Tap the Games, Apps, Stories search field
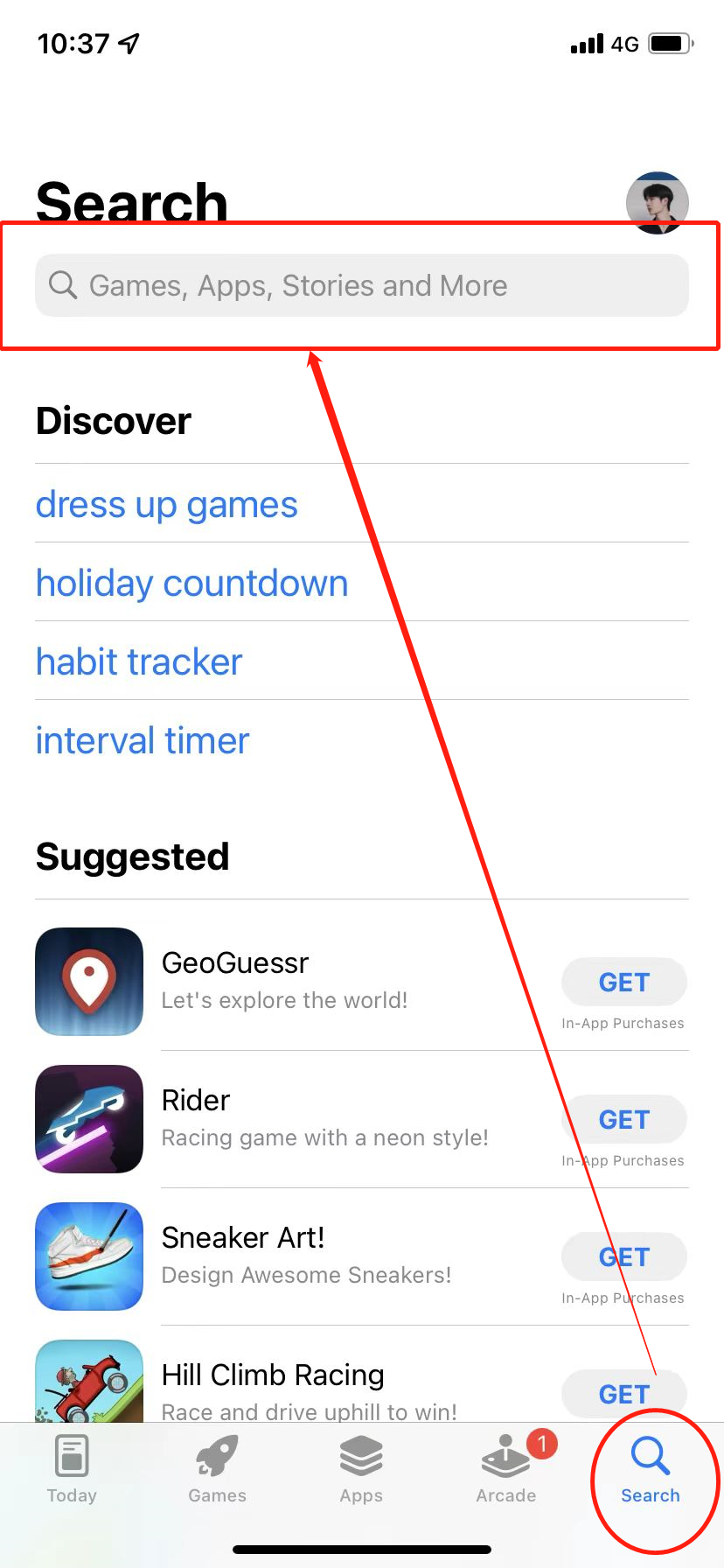724x1568 pixels. [x=362, y=285]
